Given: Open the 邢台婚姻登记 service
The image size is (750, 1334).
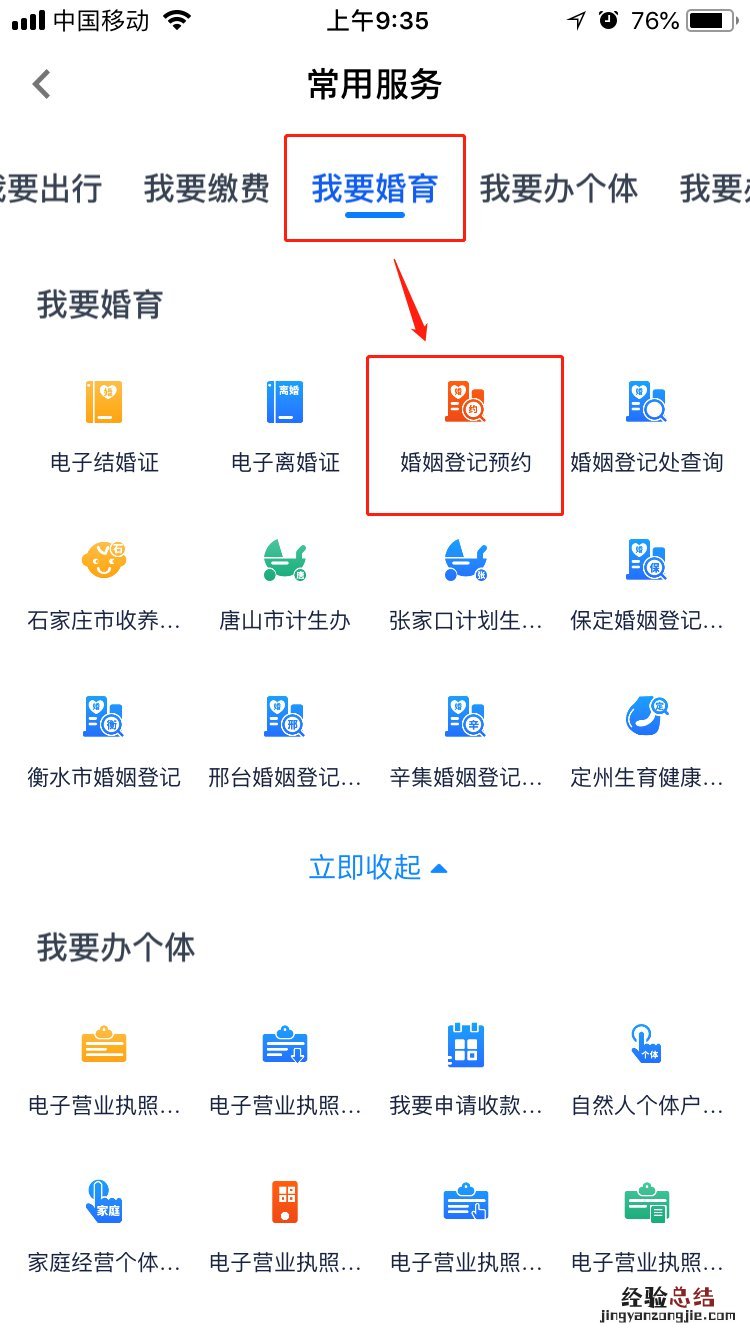Looking at the screenshot, I should tap(285, 741).
